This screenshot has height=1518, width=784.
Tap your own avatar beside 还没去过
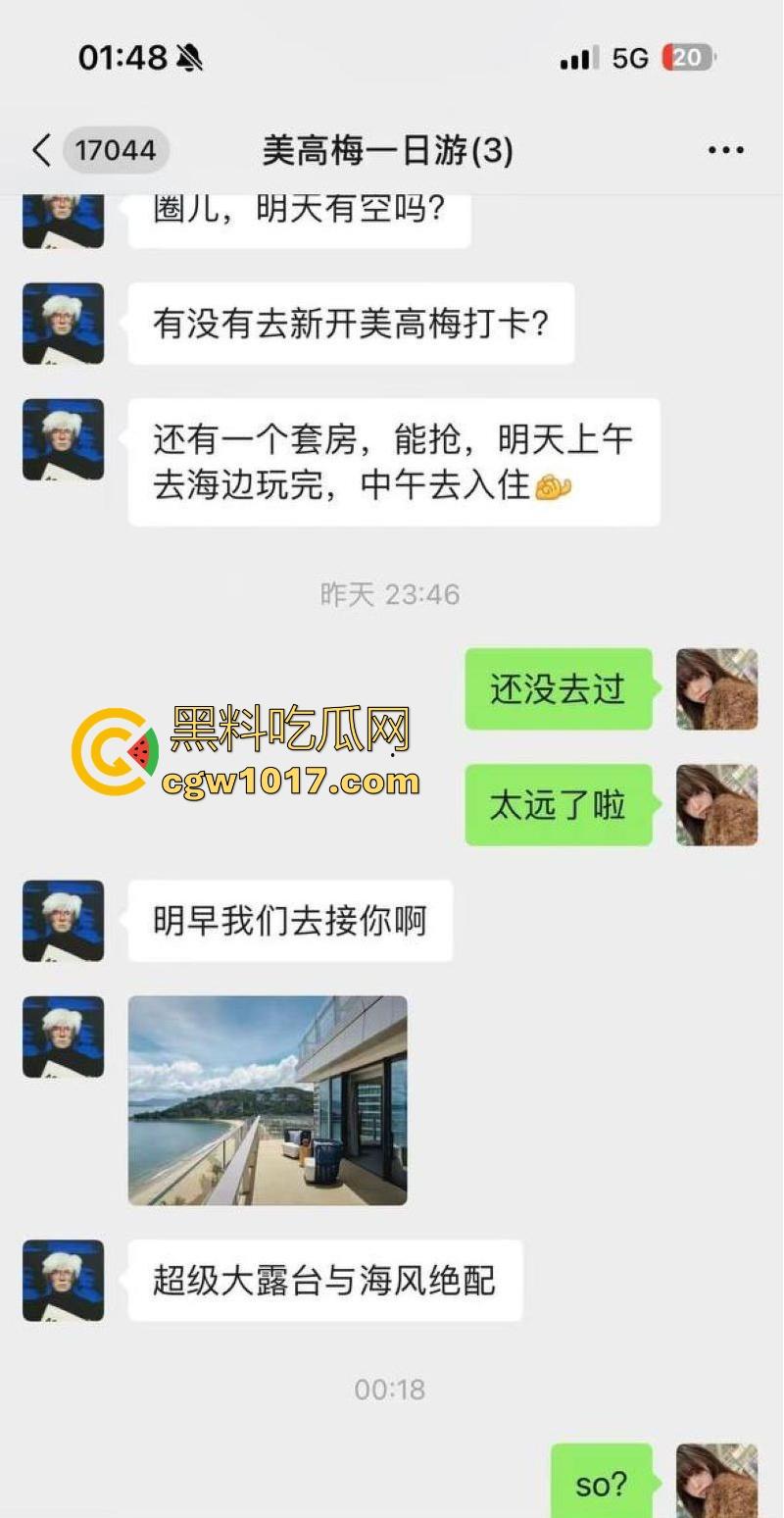(715, 689)
